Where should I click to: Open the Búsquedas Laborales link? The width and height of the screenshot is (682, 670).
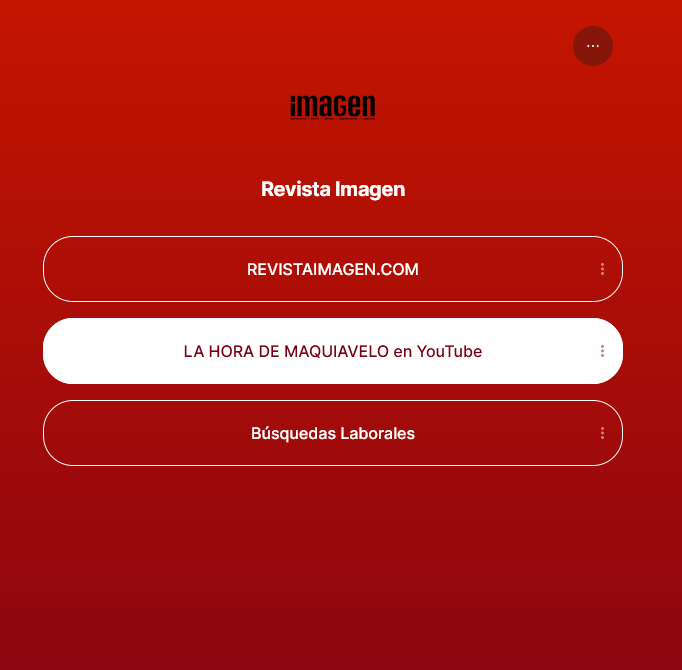point(332,433)
